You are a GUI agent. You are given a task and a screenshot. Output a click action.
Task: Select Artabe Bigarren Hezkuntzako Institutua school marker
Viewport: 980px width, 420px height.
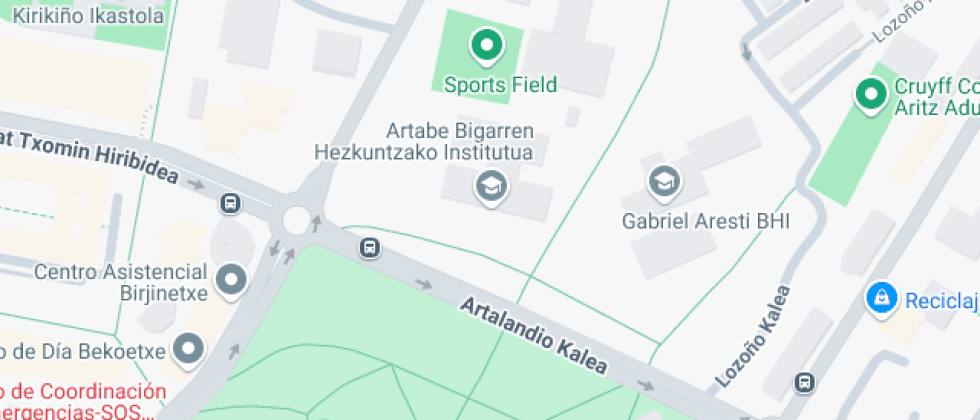point(491,186)
